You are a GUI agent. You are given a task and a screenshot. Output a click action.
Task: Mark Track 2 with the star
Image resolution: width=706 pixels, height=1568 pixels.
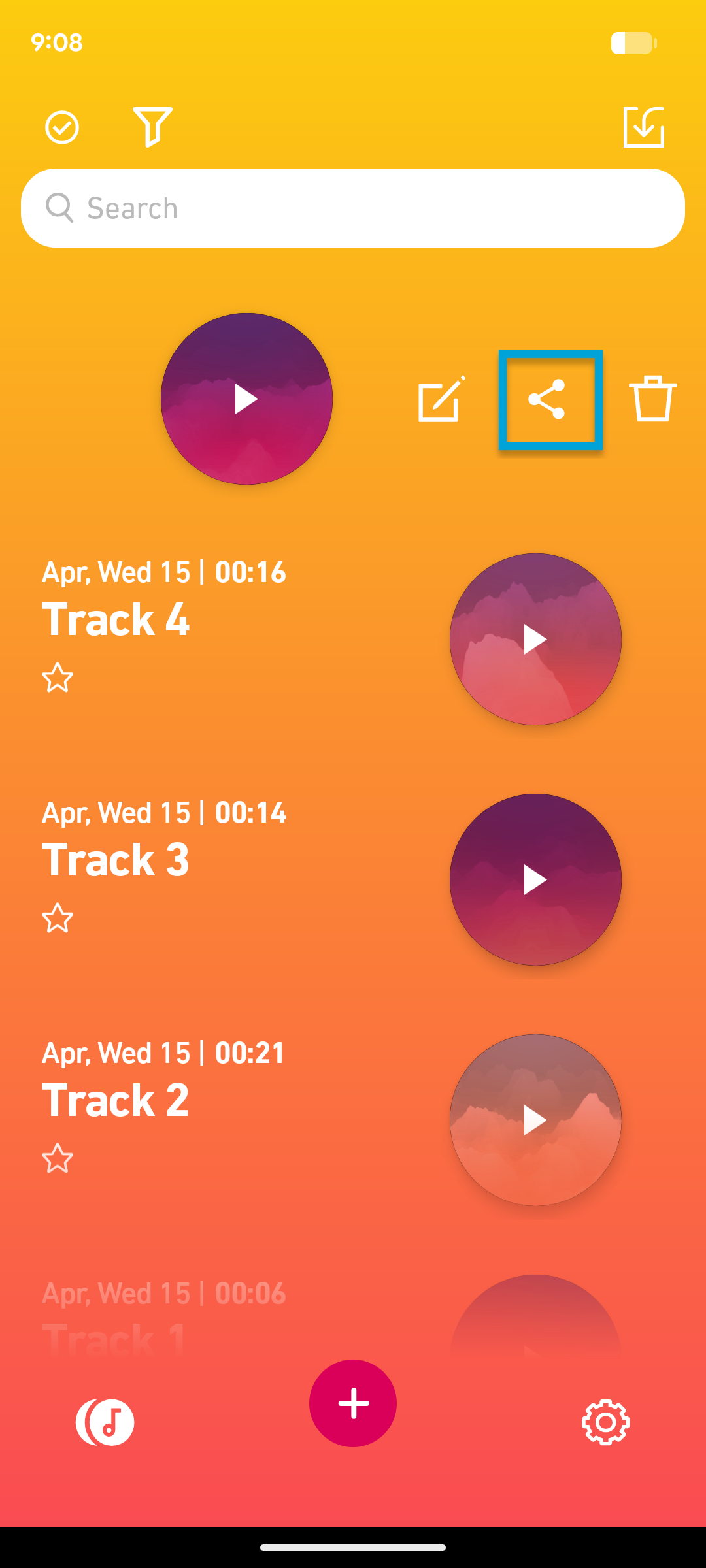click(x=58, y=1158)
